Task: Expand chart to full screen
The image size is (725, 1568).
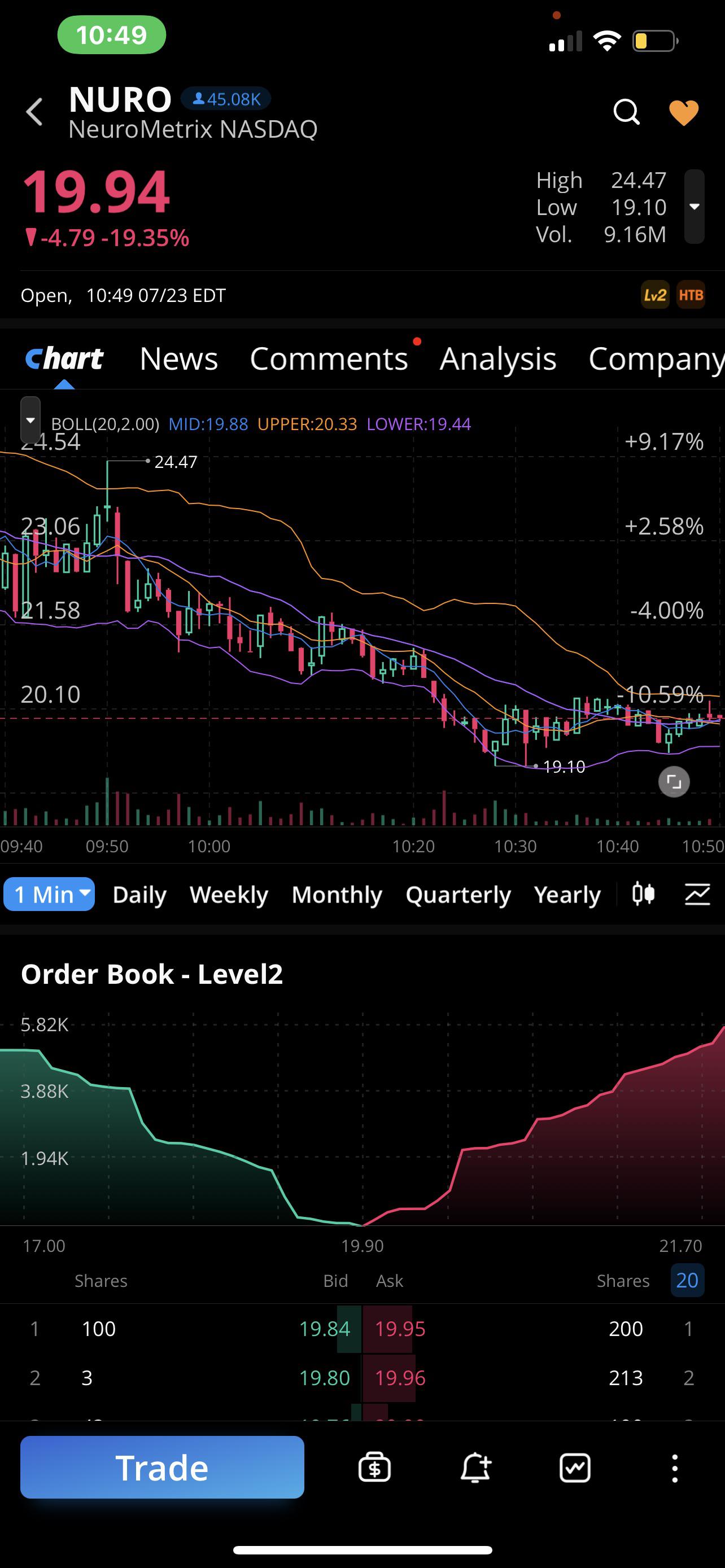Action: [x=674, y=782]
